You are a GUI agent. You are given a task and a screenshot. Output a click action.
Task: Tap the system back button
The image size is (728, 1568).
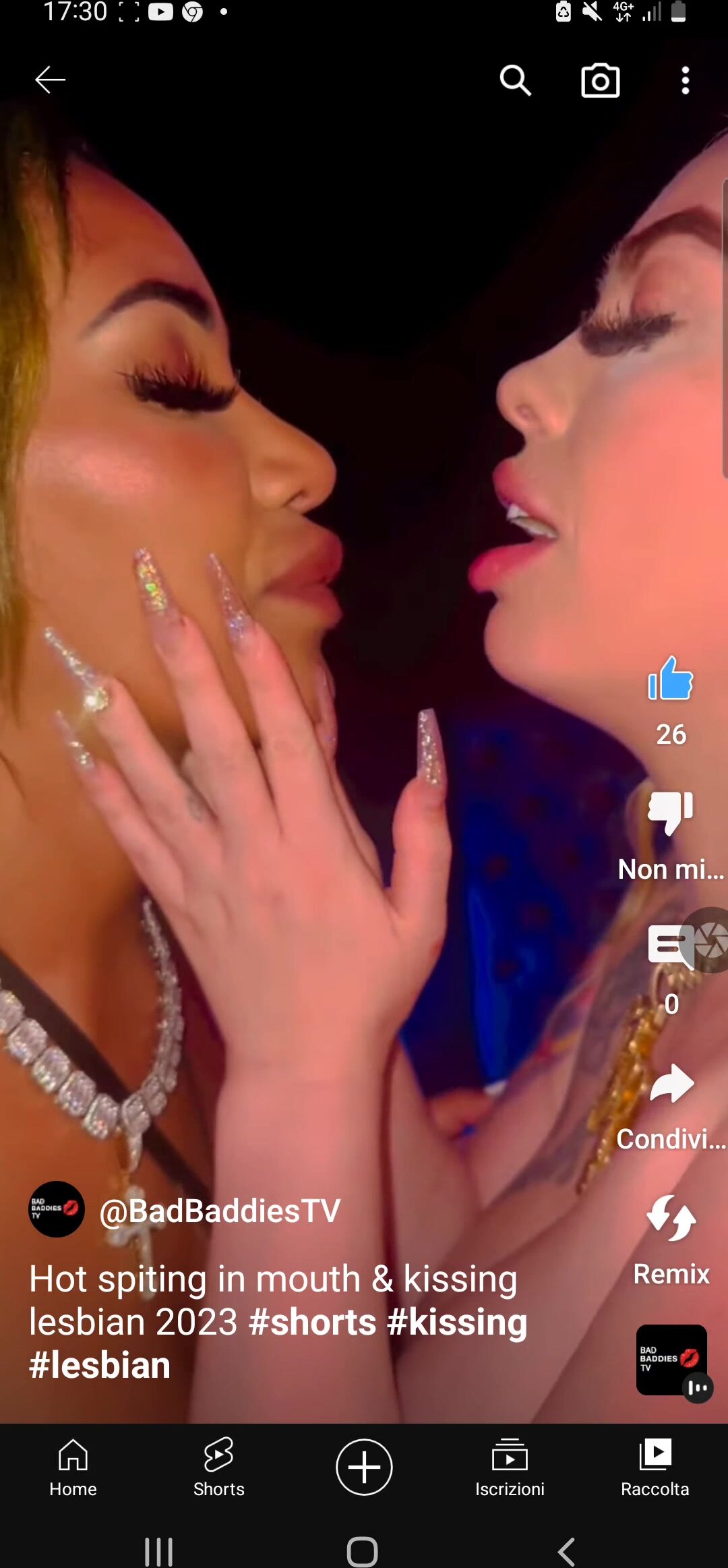(x=566, y=1551)
